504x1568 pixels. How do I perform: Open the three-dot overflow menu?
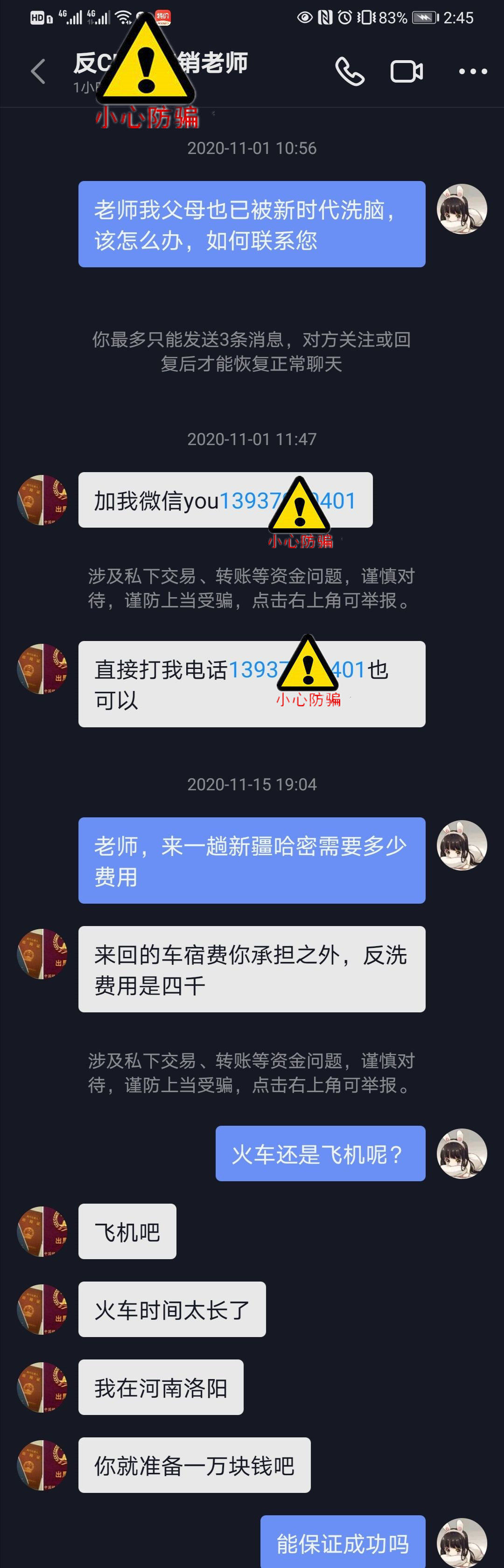coord(473,71)
